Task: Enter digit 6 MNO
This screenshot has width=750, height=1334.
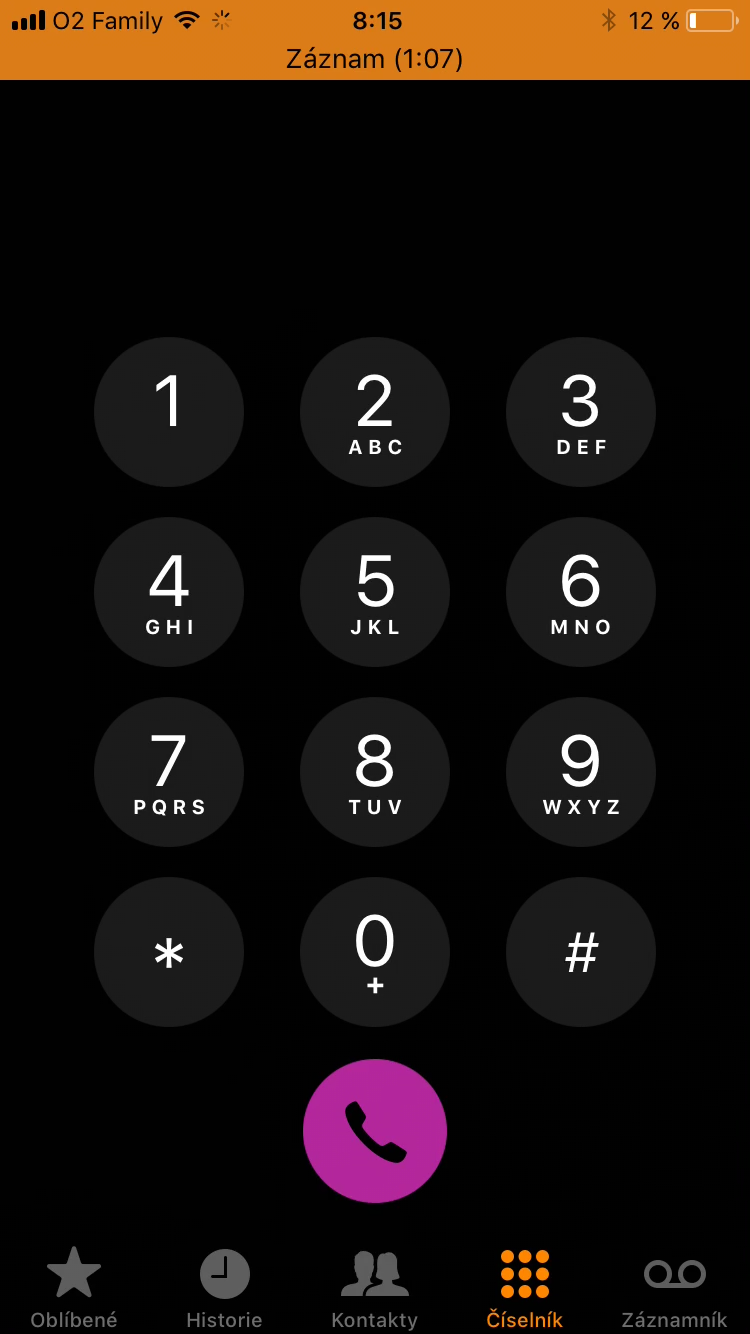Action: click(581, 592)
